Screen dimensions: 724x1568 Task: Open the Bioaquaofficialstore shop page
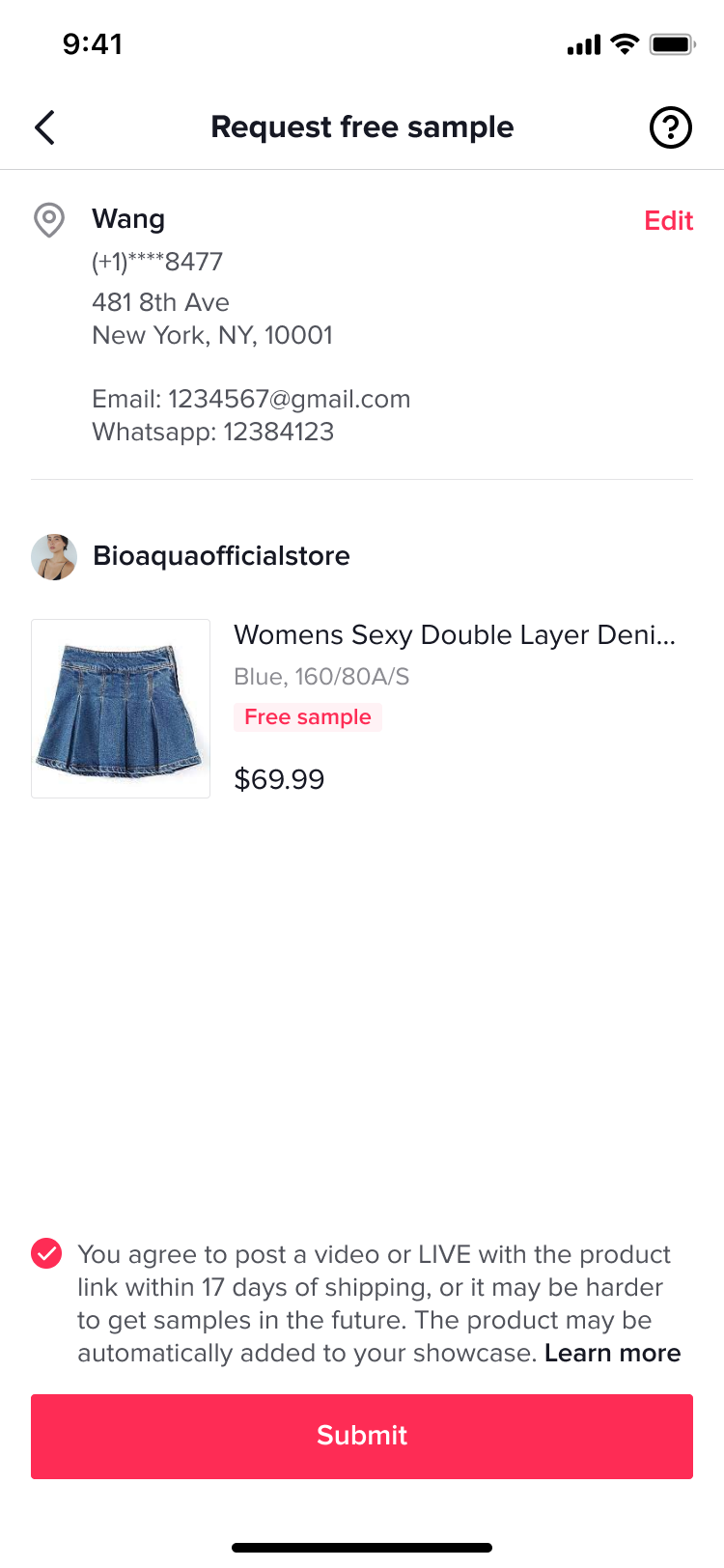pos(221,556)
